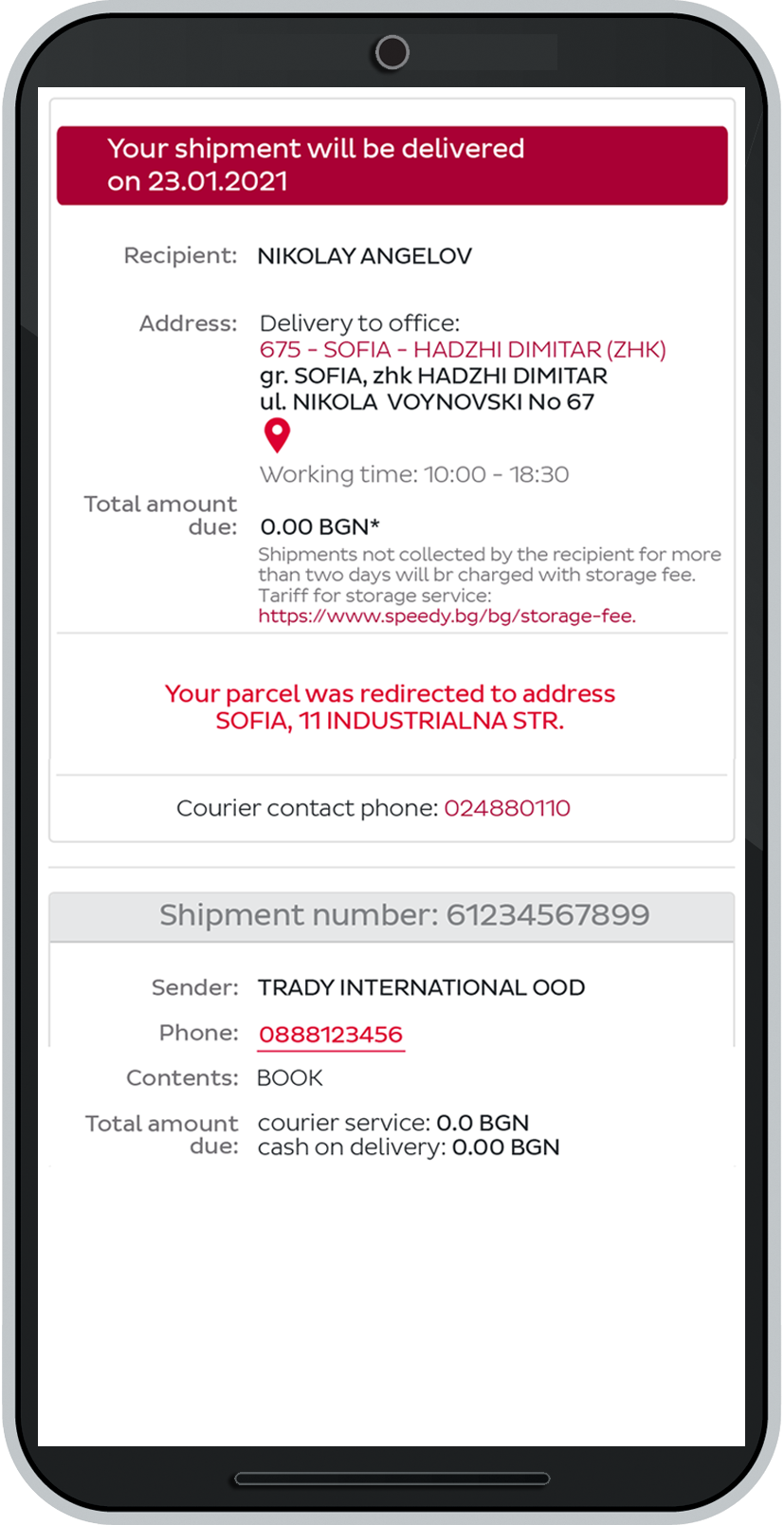Open office 675 - SOFIA - HADZHI DIMITAR link

[x=462, y=350]
